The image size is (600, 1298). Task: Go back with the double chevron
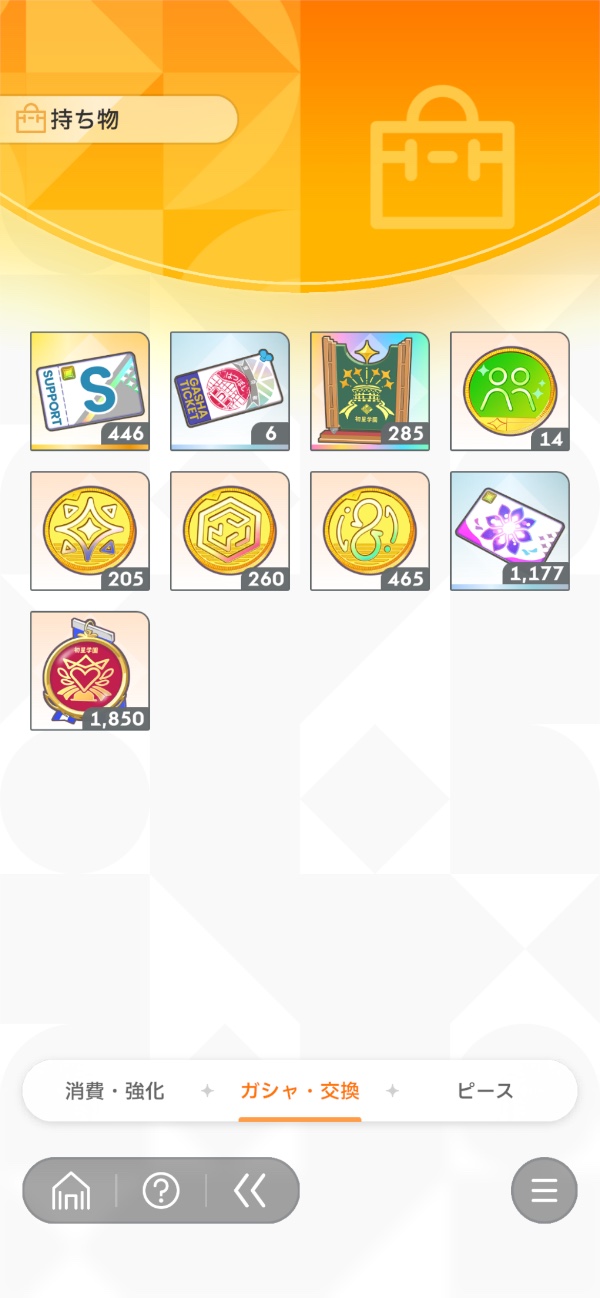tap(250, 1190)
